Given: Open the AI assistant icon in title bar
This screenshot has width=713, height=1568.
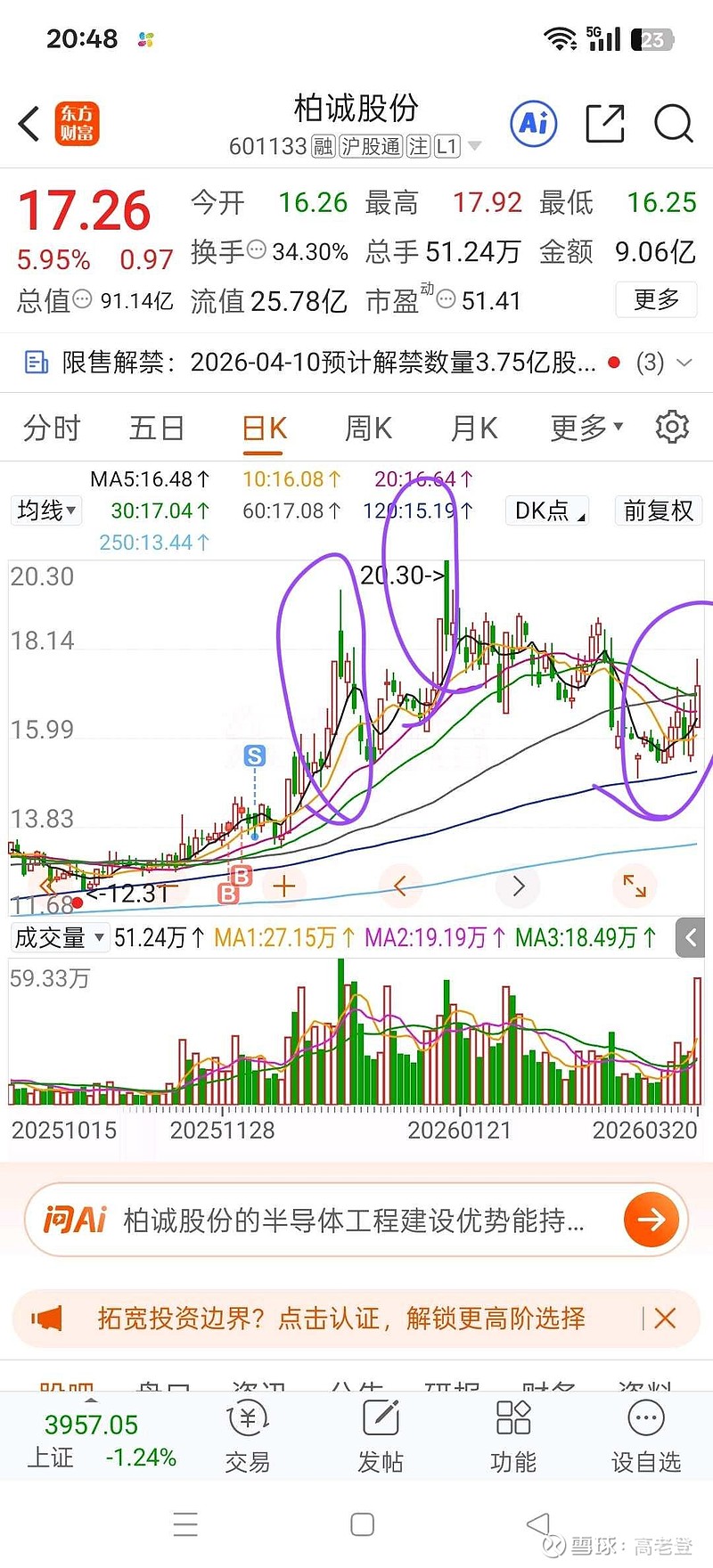Looking at the screenshot, I should tap(532, 125).
